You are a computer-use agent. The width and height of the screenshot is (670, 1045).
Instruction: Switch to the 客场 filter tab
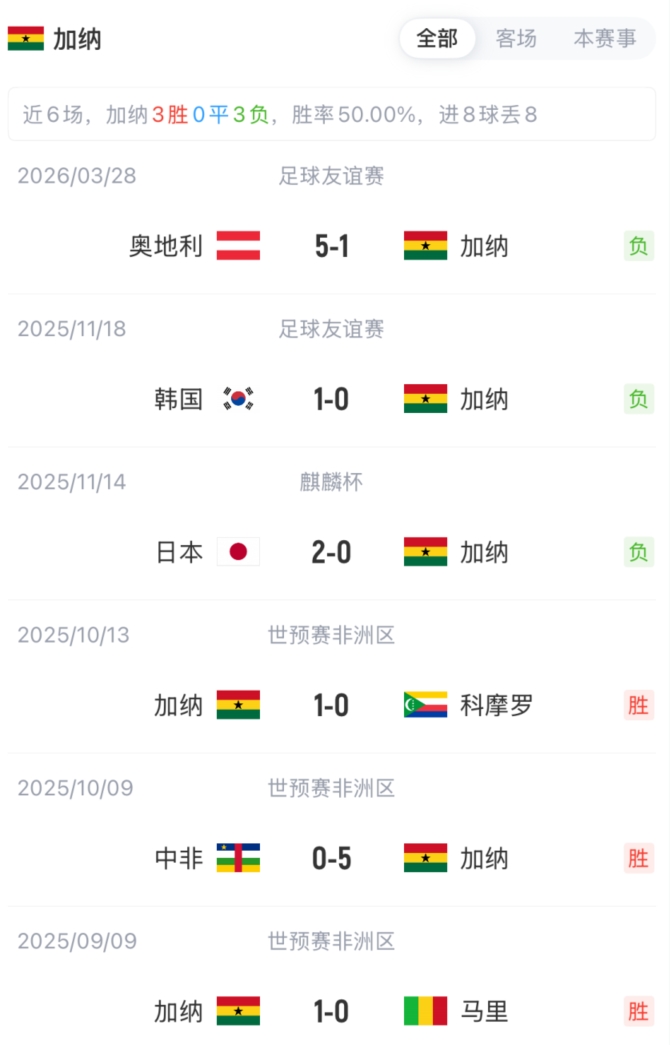click(516, 39)
